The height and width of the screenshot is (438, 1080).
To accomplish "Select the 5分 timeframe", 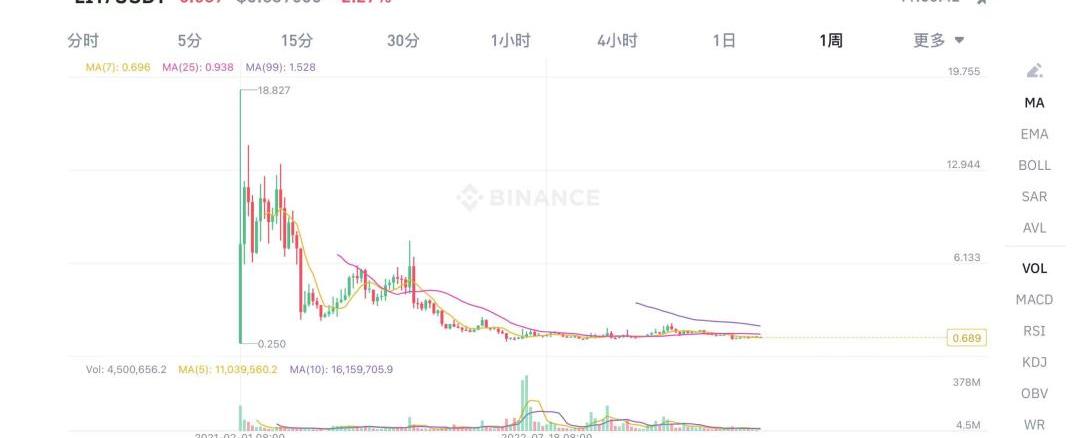I will click(x=189, y=41).
